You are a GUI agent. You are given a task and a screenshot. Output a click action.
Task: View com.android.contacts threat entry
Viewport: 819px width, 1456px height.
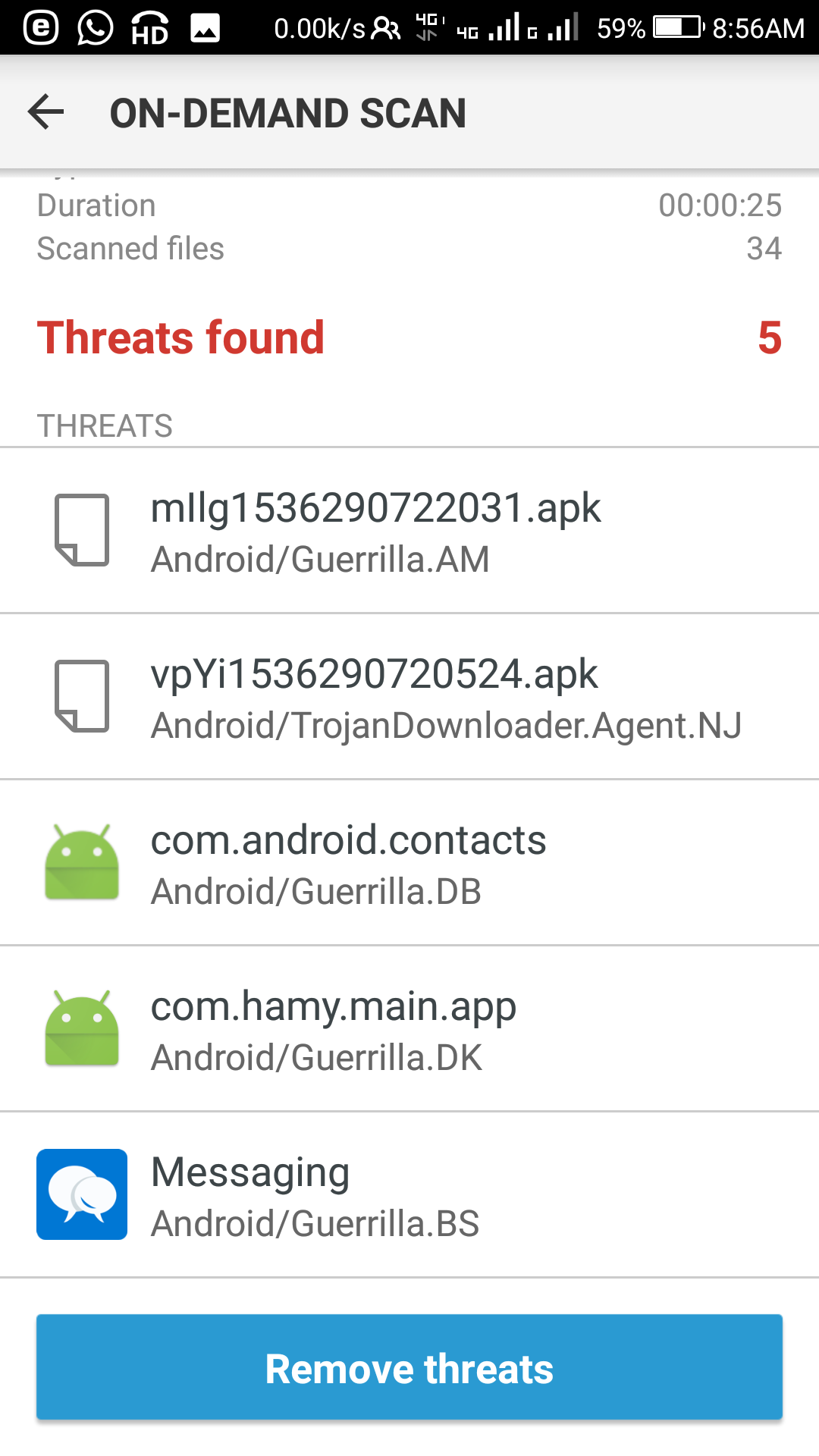click(x=409, y=863)
